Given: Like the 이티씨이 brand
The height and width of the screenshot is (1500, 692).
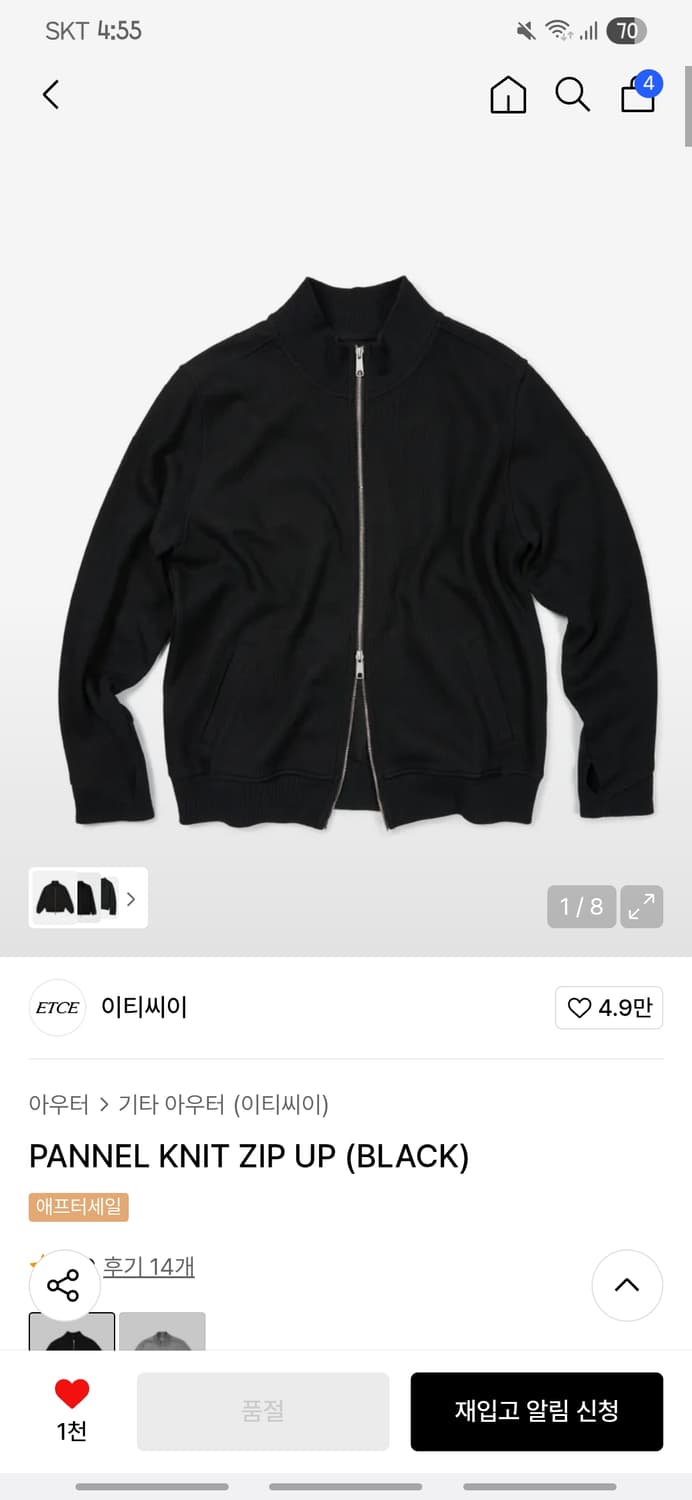Looking at the screenshot, I should 609,1008.
